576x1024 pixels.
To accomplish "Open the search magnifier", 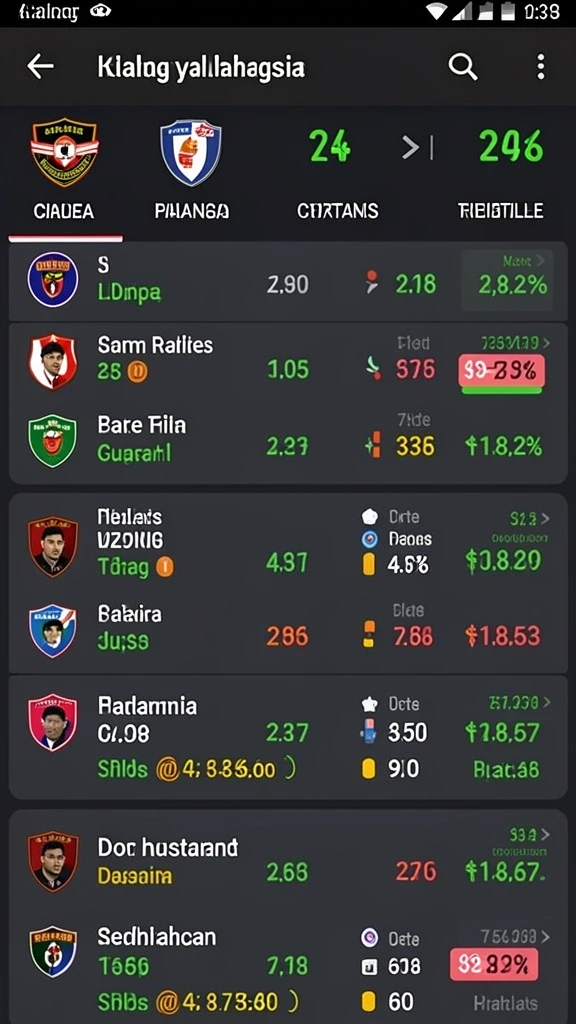I will (462, 67).
